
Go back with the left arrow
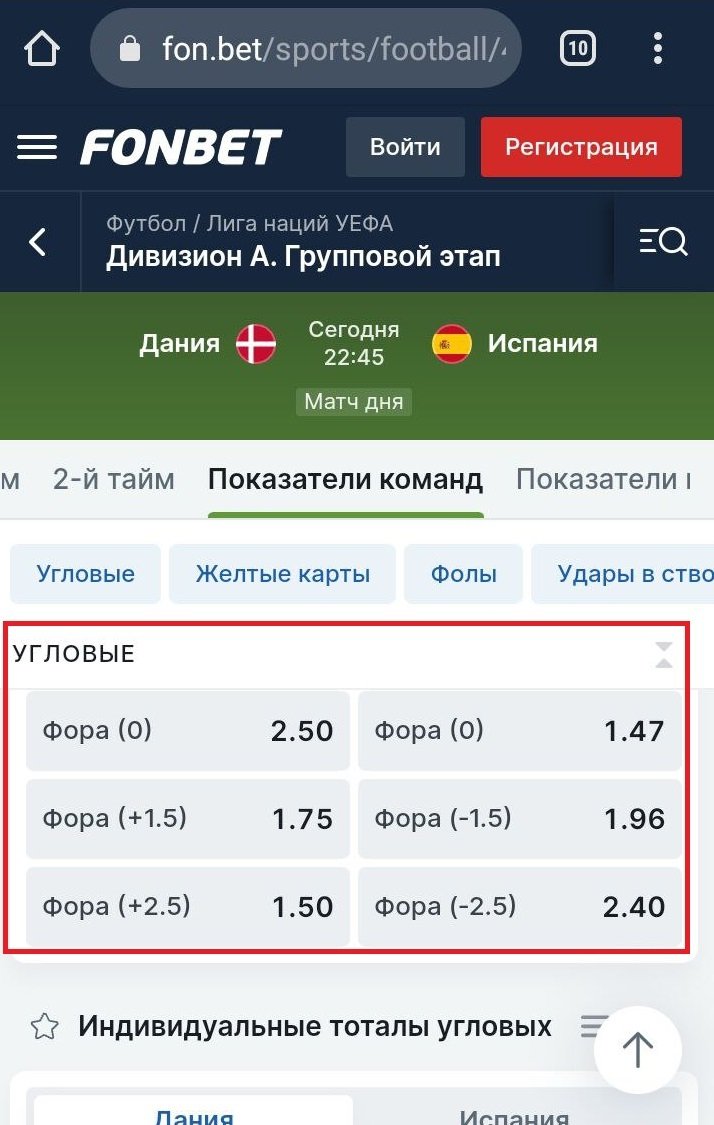38,242
